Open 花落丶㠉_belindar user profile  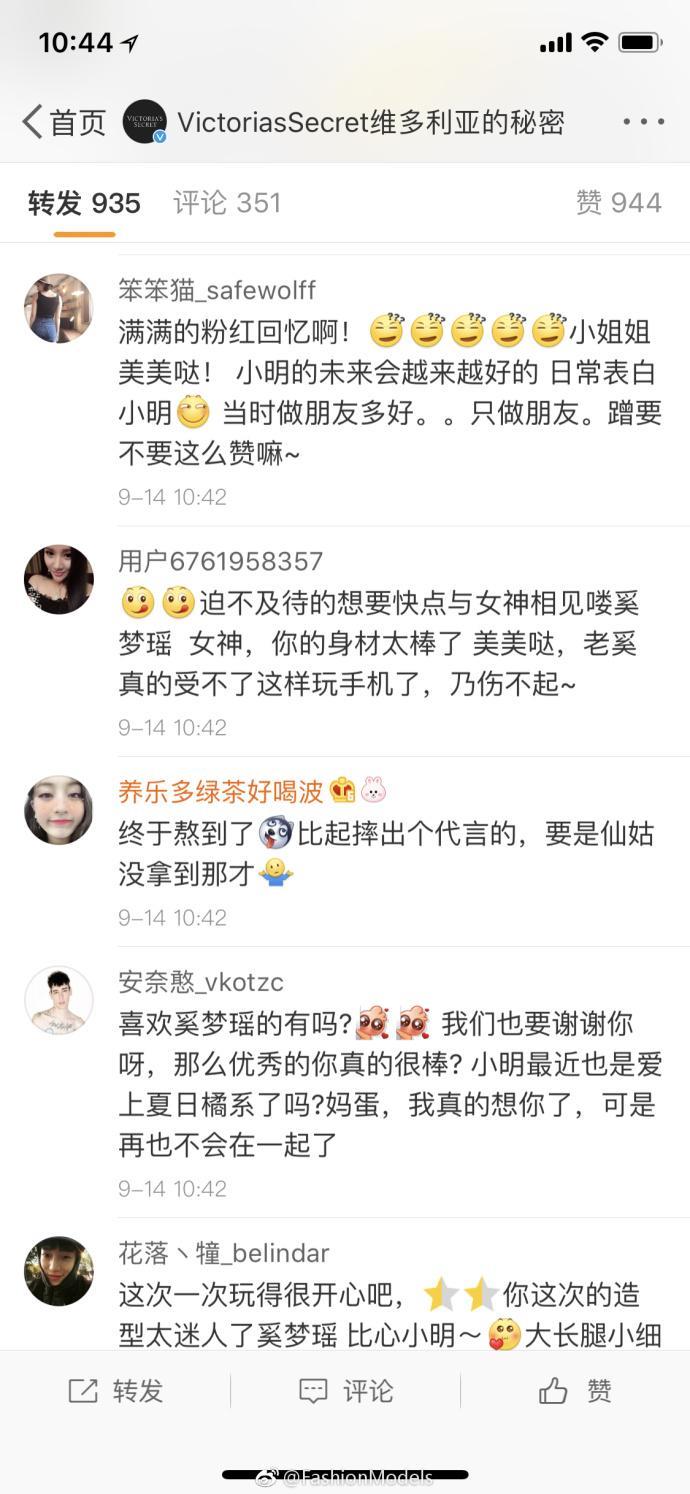[224, 1253]
